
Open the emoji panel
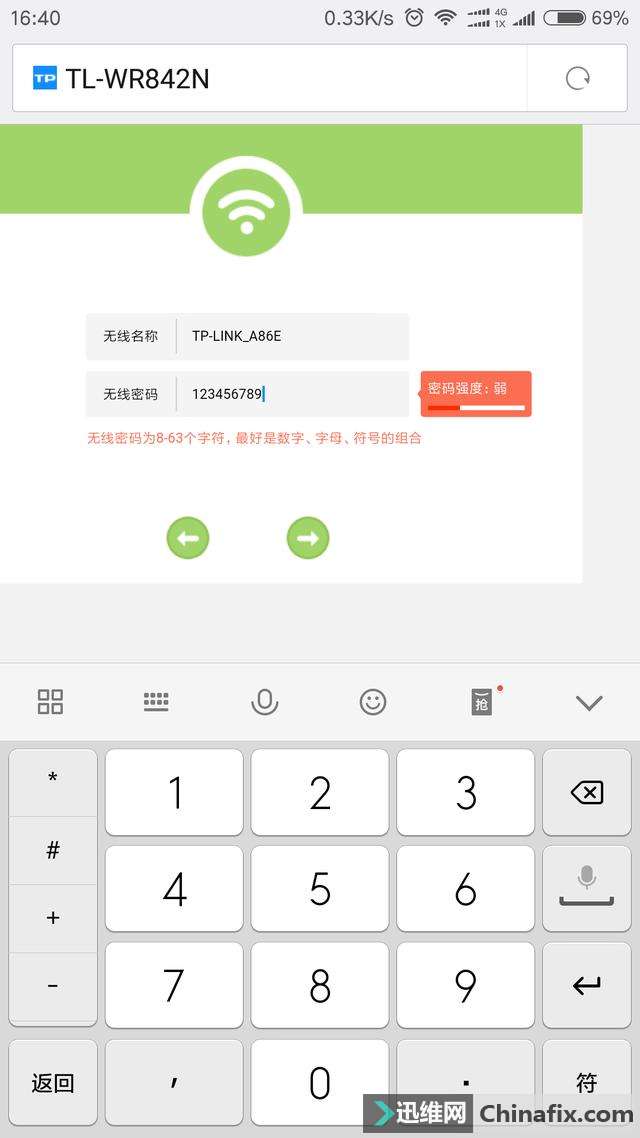373,702
